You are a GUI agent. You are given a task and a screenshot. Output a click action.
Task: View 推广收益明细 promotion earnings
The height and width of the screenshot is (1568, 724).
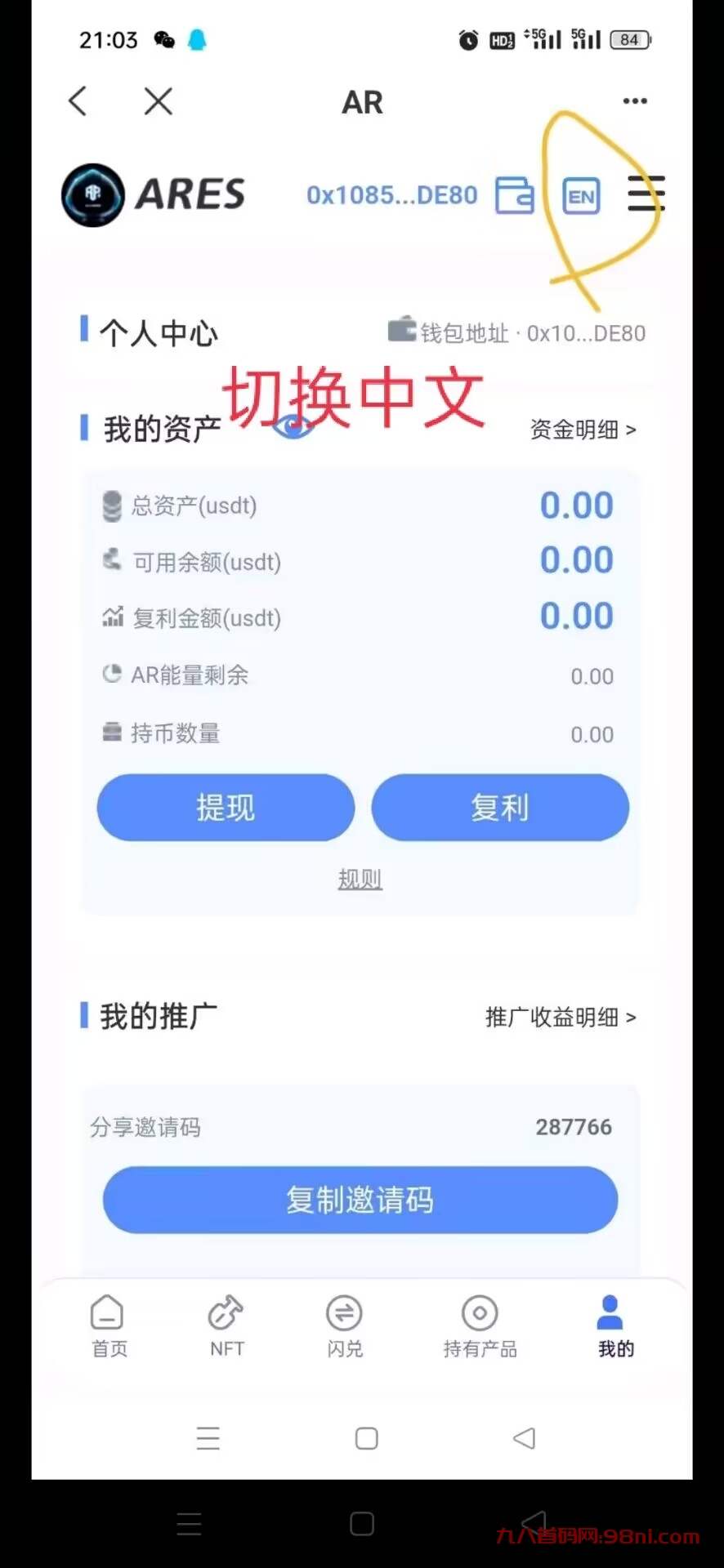click(560, 1018)
